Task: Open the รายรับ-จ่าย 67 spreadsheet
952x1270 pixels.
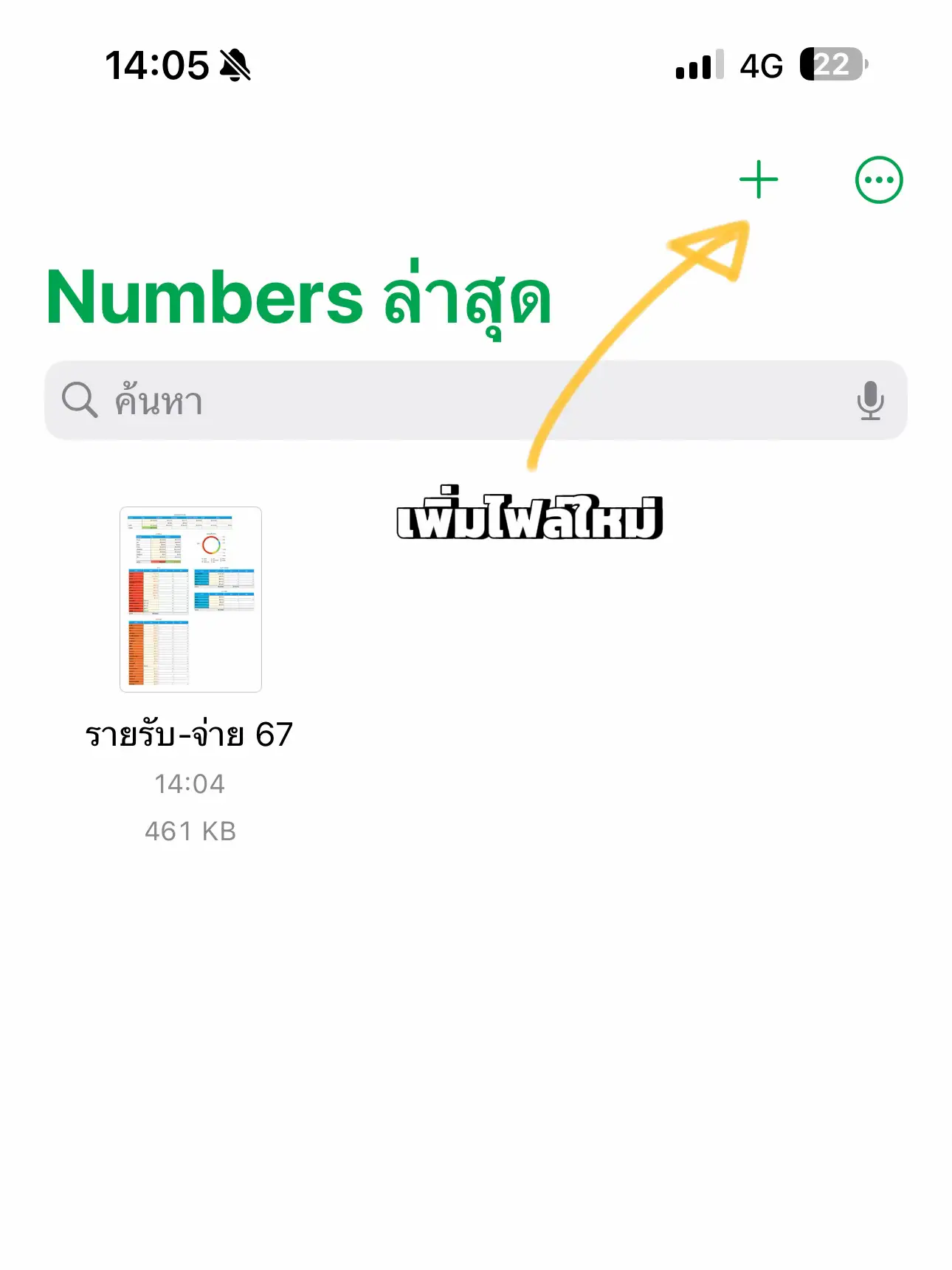Action: pyautogui.click(x=190, y=600)
